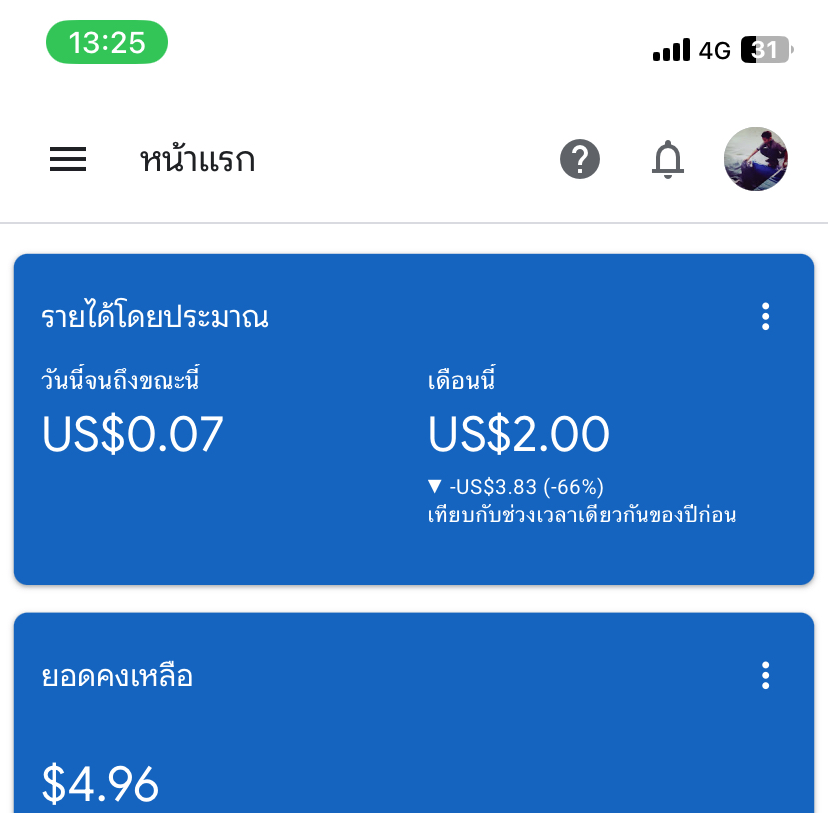
Task: Open overflow menu on ยอดคงเหลือ card
Action: (x=766, y=676)
